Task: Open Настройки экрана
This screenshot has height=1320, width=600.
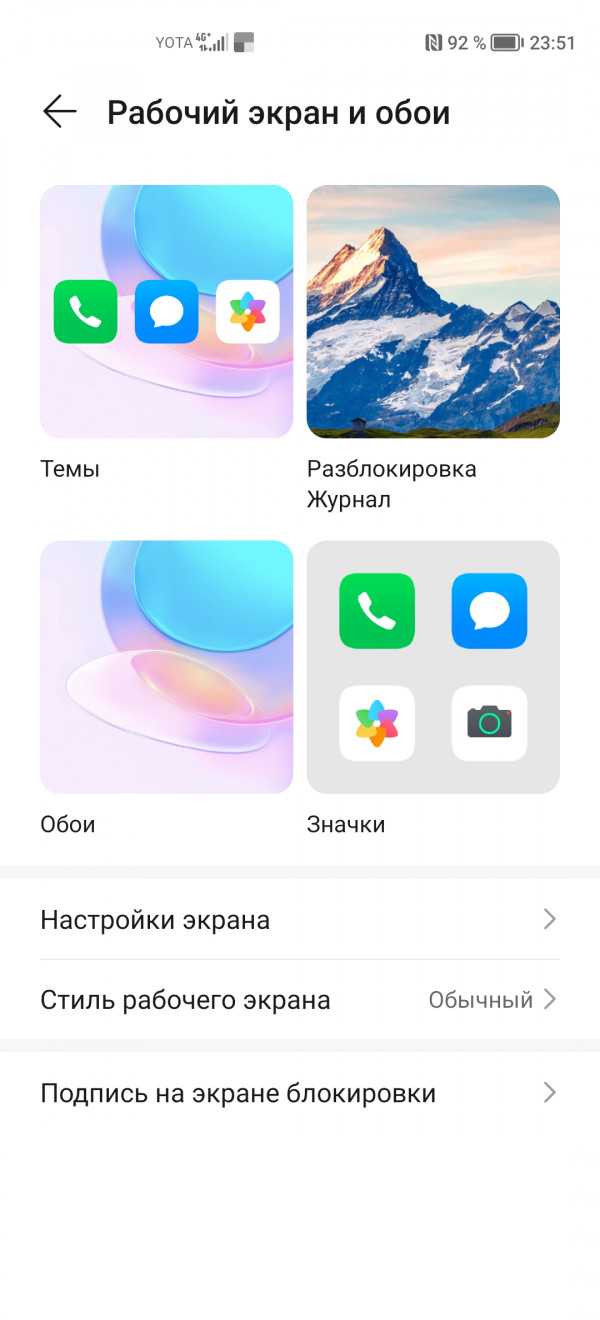Action: (x=300, y=920)
